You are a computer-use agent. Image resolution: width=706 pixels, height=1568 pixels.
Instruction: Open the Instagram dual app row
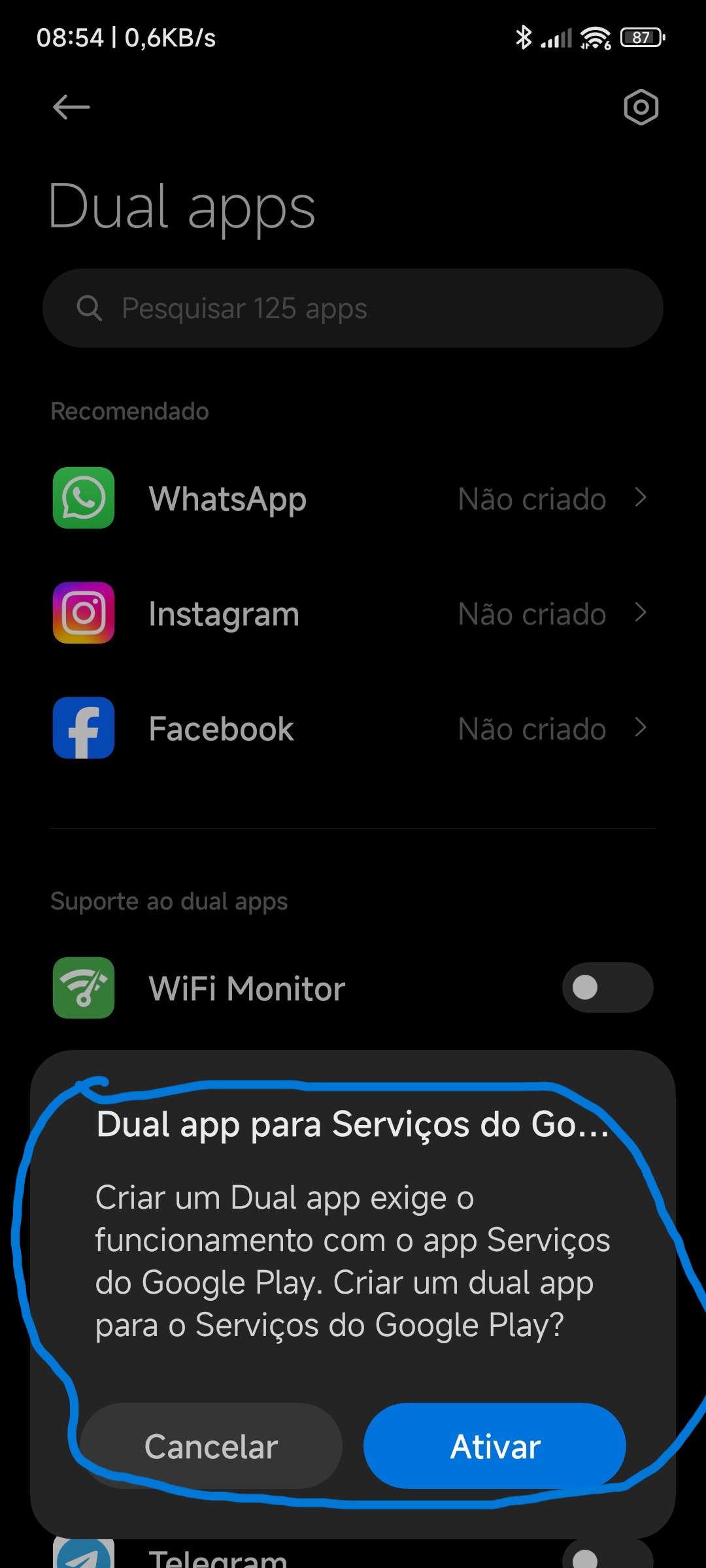pos(353,613)
